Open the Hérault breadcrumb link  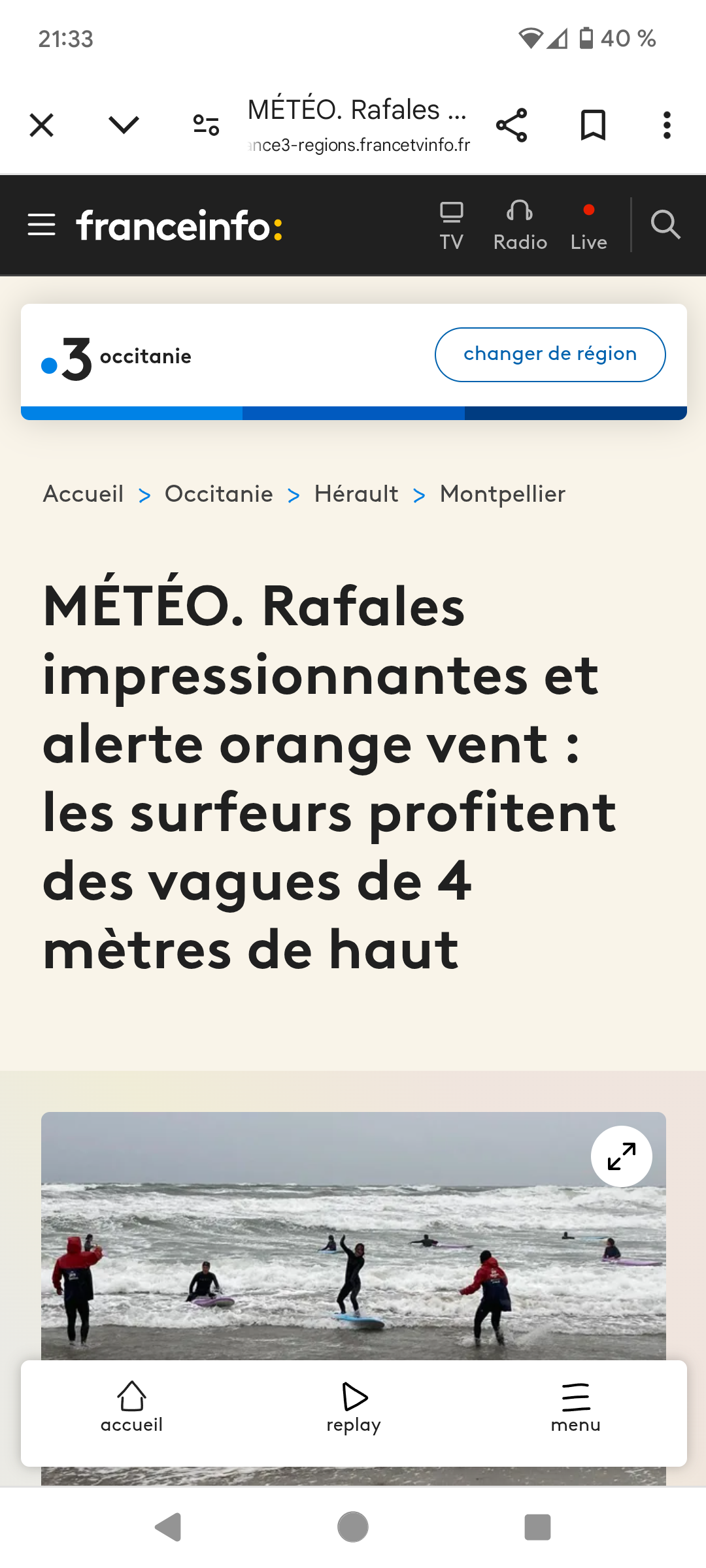[x=356, y=494]
